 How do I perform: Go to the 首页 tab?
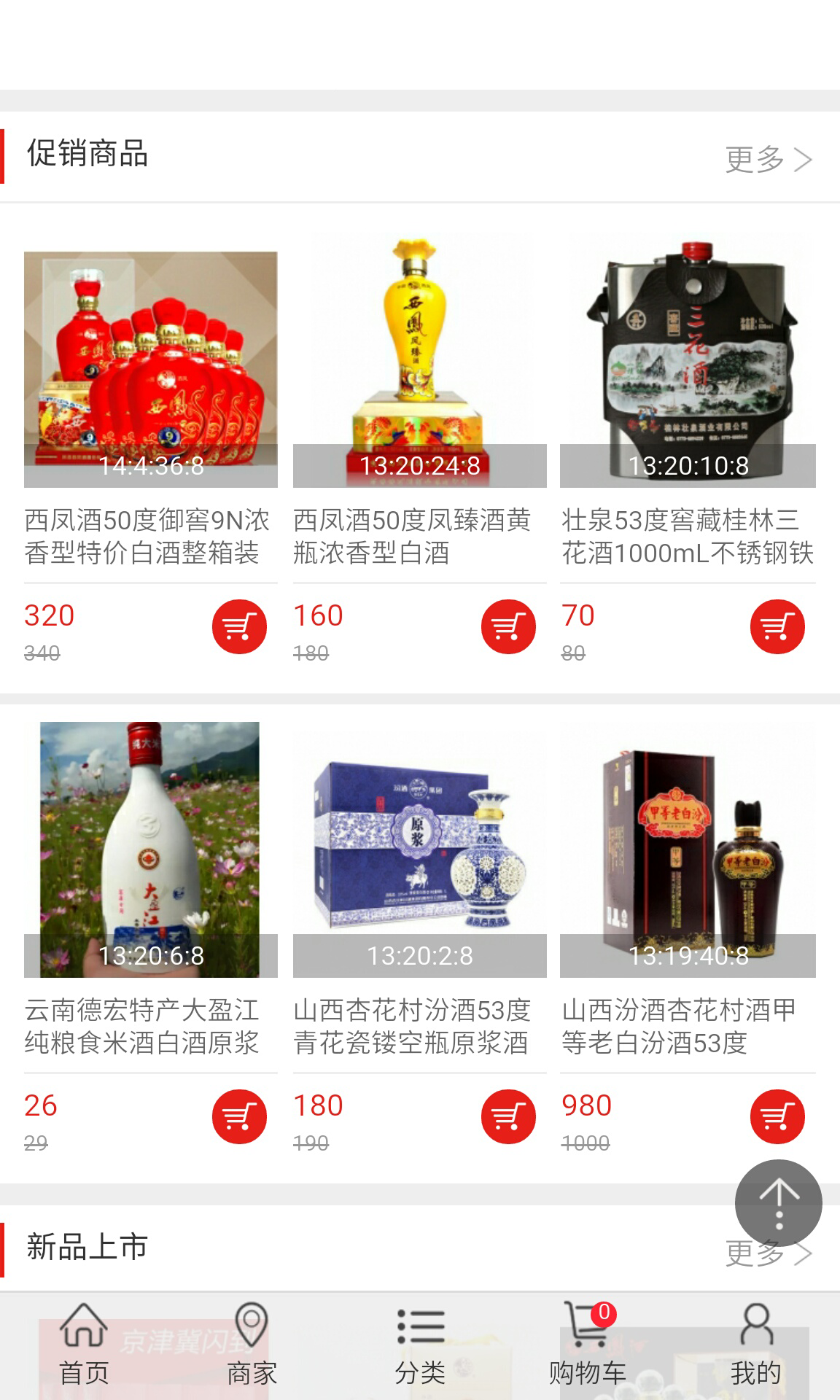pyautogui.click(x=84, y=1345)
